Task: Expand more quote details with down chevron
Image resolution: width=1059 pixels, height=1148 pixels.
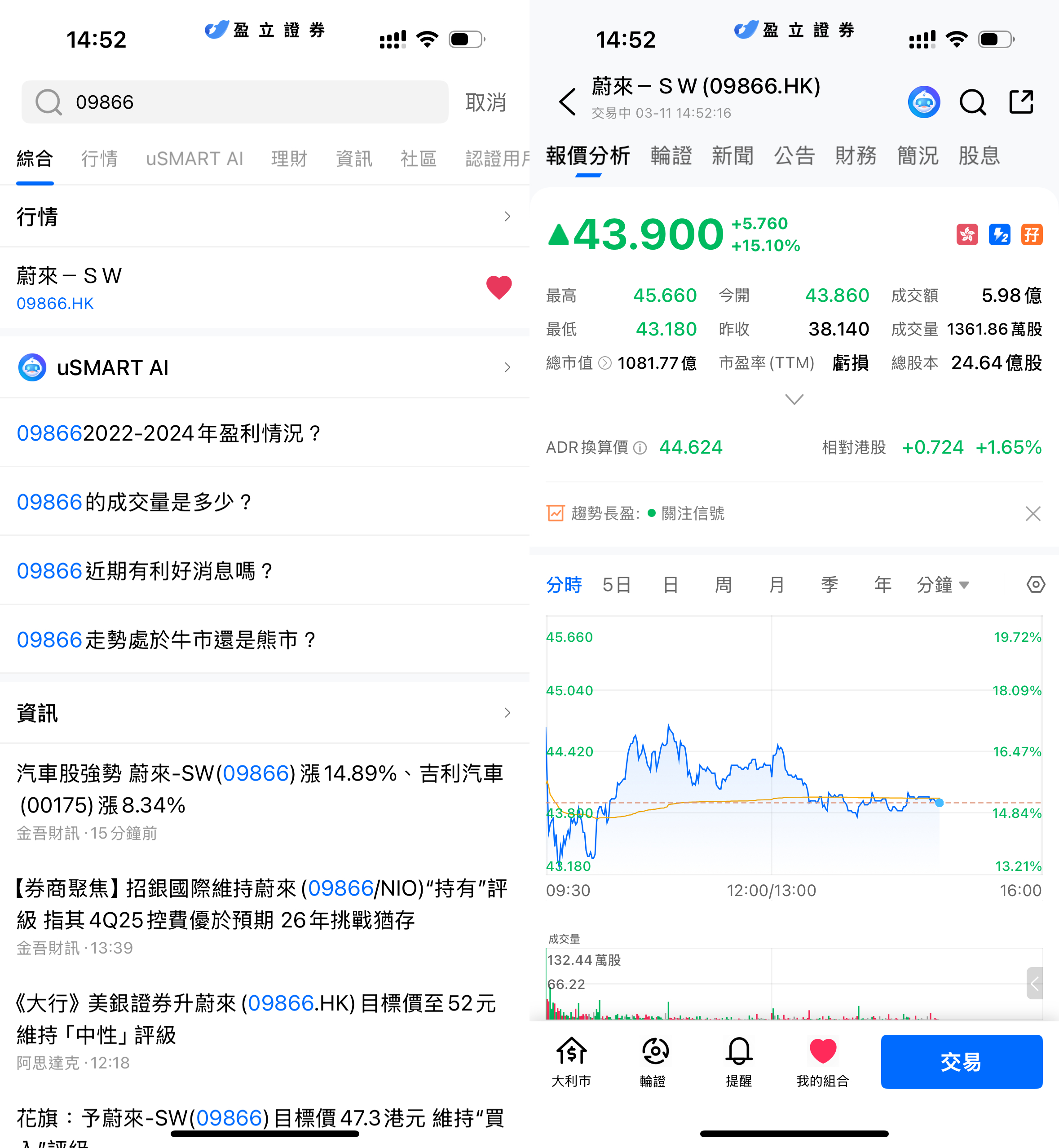Action: tap(794, 399)
